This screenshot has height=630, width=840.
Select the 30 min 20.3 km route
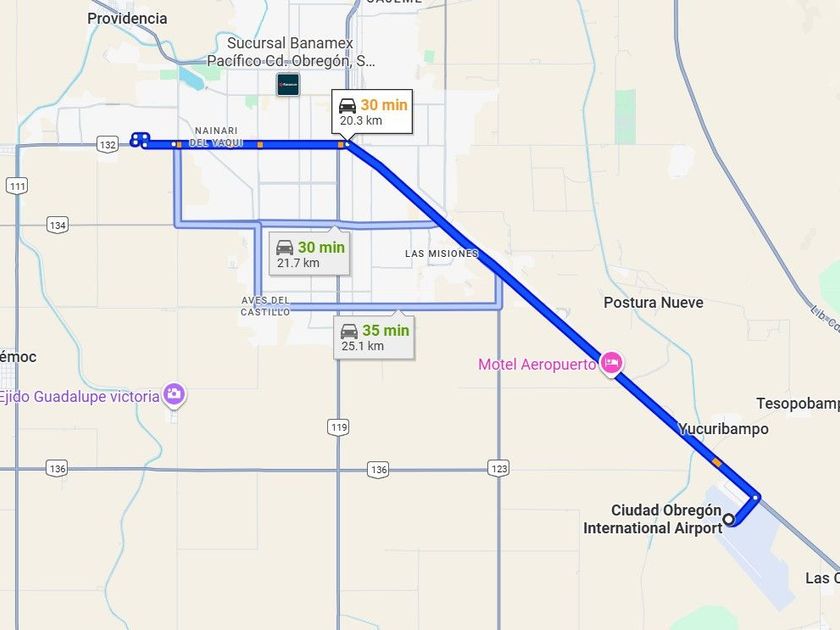372,111
